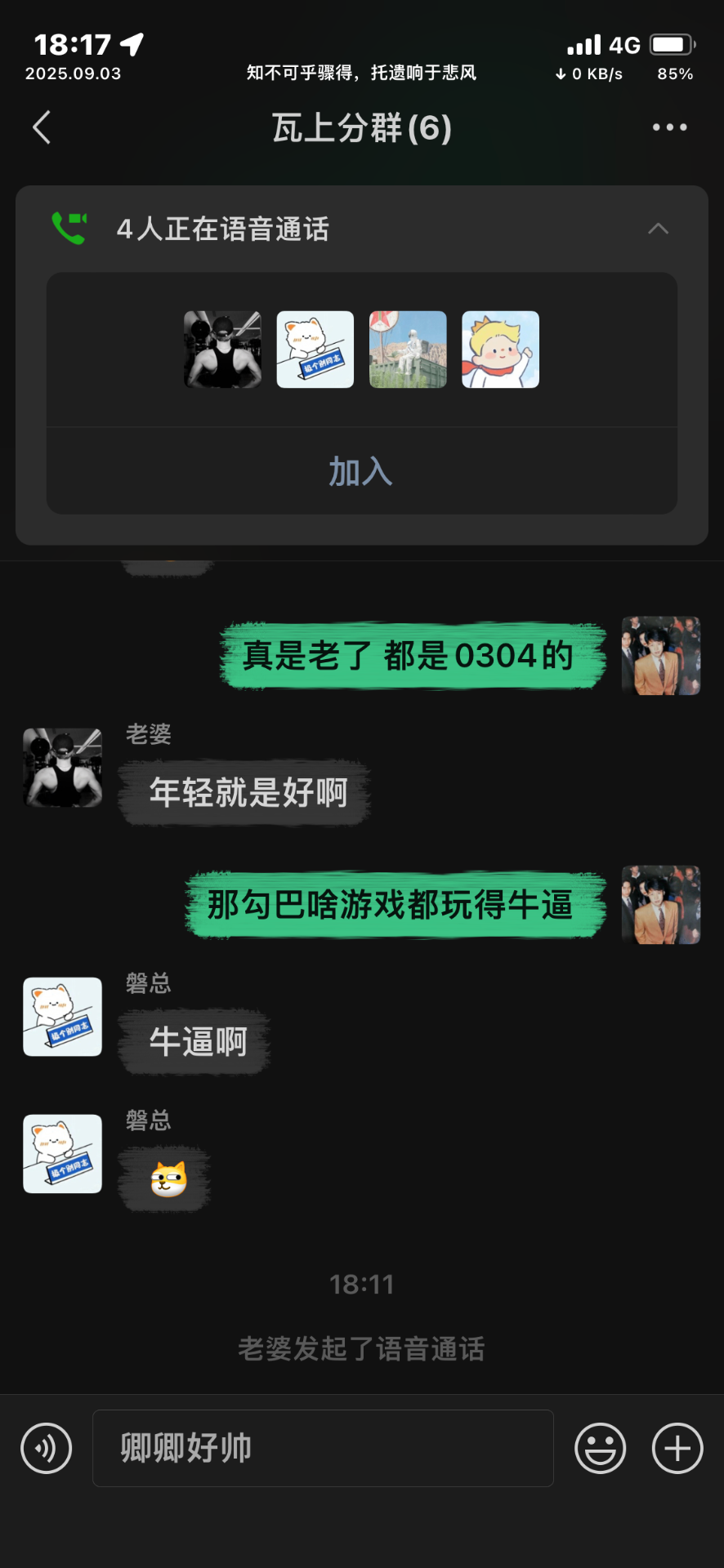This screenshot has width=724, height=1568.
Task: Collapse the voice call panel via chevron
Action: 656,229
